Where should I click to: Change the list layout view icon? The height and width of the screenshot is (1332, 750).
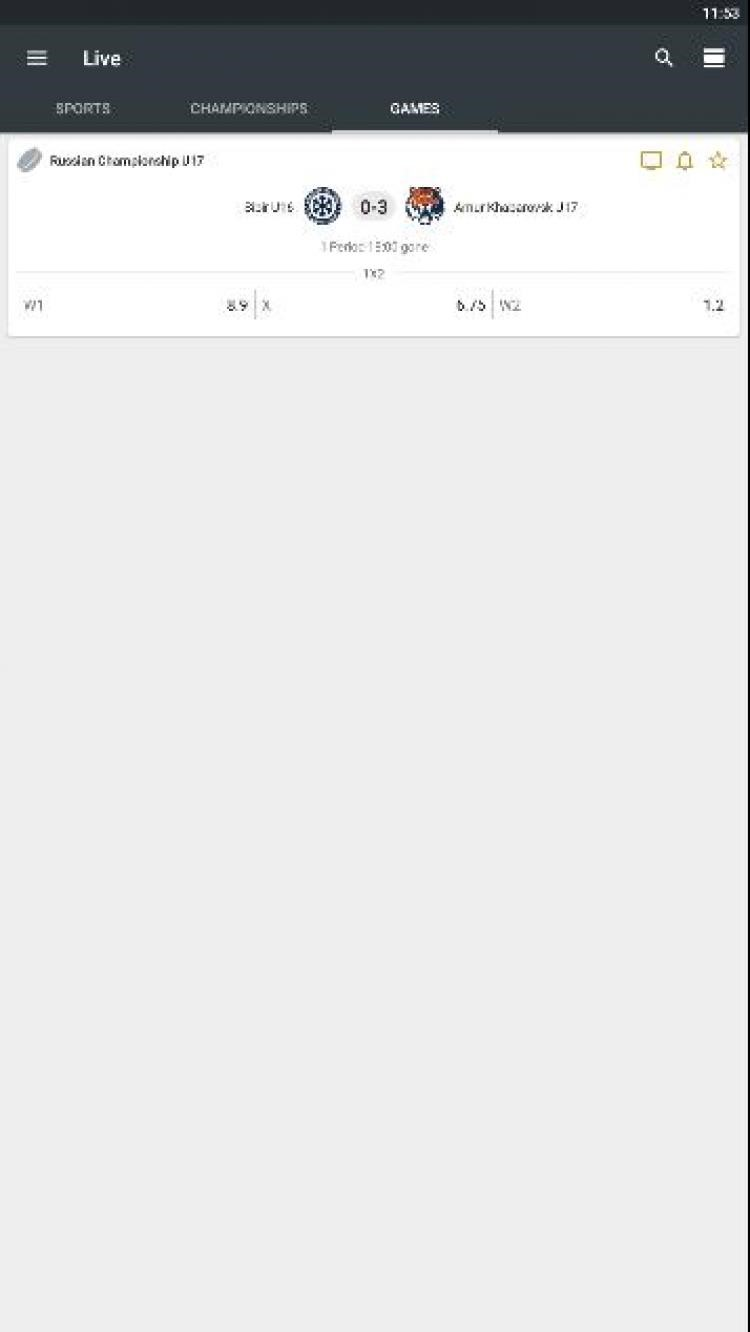(714, 58)
